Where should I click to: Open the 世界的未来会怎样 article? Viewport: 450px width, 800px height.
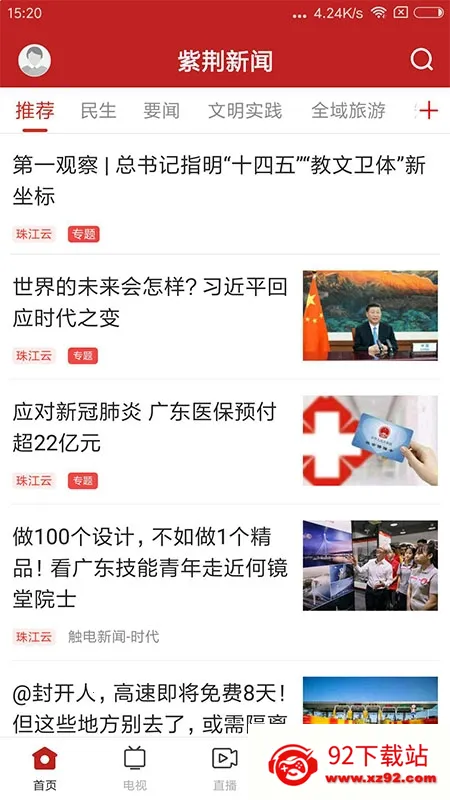[x=225, y=317]
